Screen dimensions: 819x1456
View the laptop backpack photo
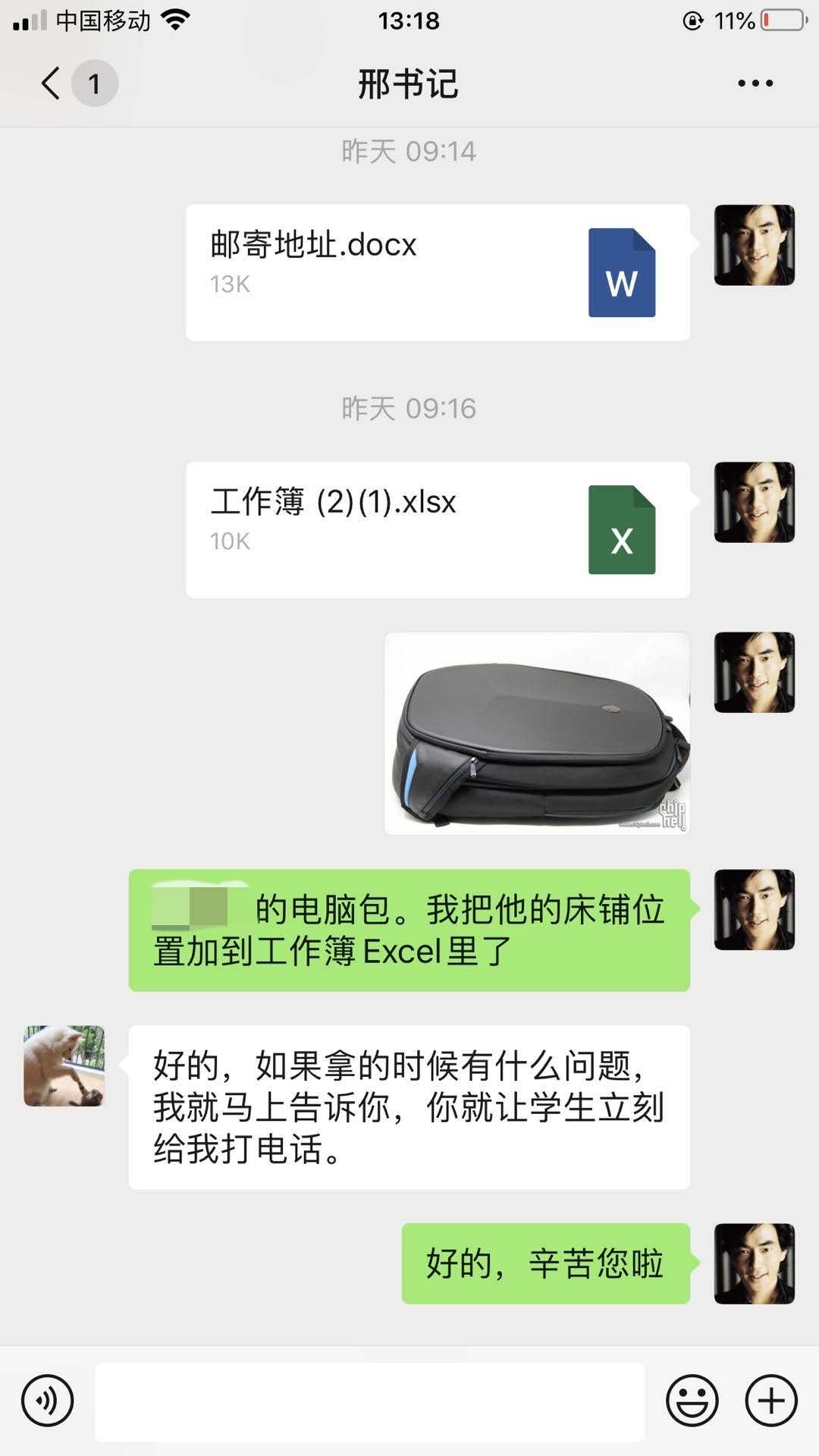pos(537,733)
